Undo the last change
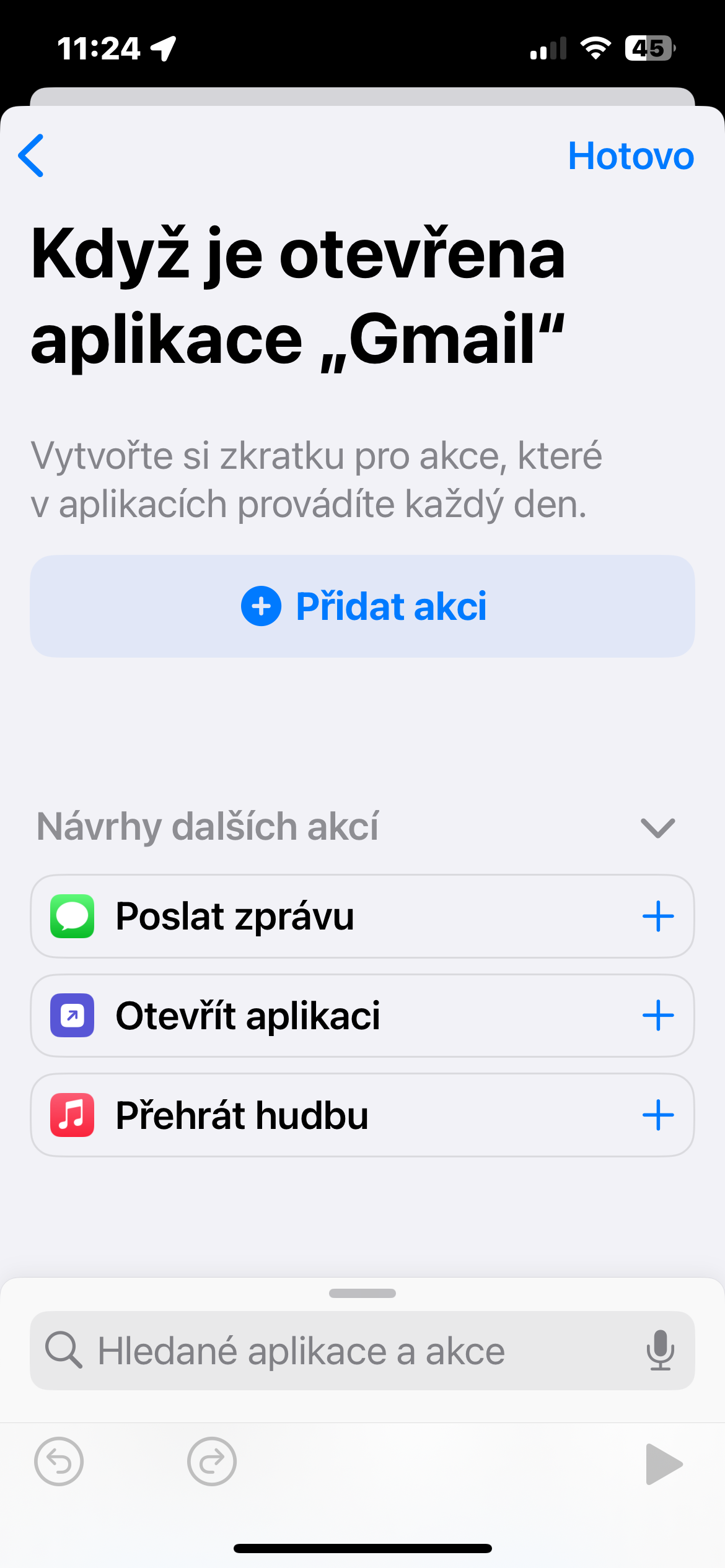Viewport: 725px width, 1568px height. (59, 1462)
